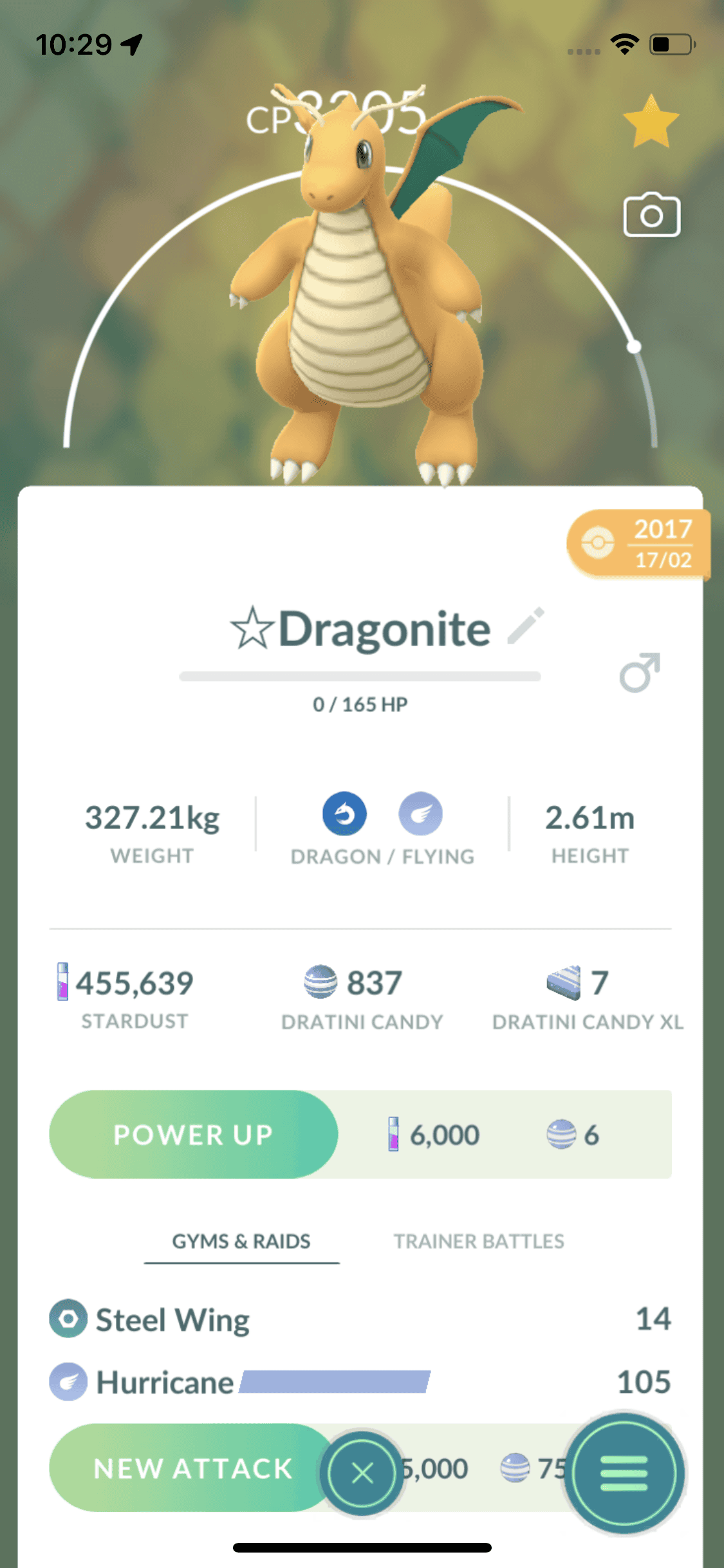Viewport: 724px width, 1568px height.
Task: Open the green hamburger menu
Action: tap(623, 1473)
